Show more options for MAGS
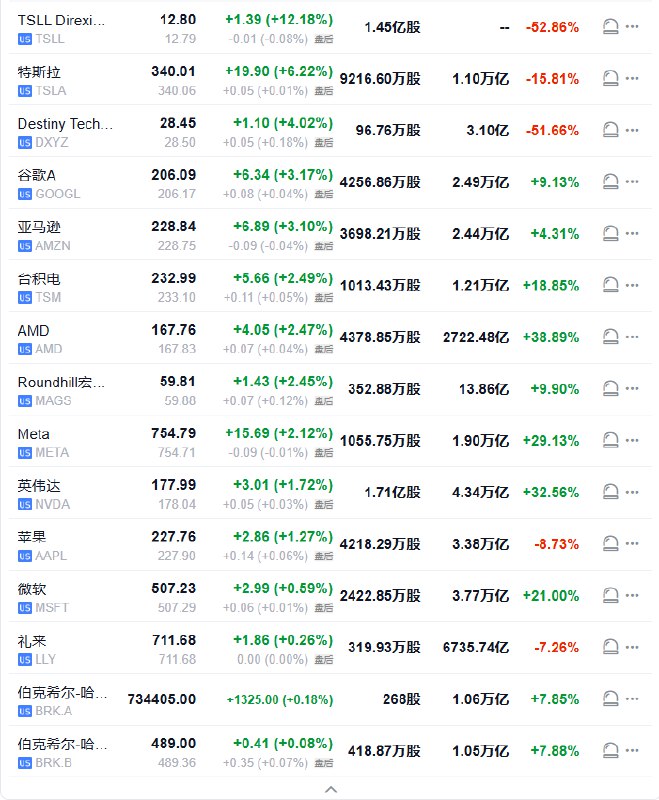Image resolution: width=659 pixels, height=800 pixels. 632,389
